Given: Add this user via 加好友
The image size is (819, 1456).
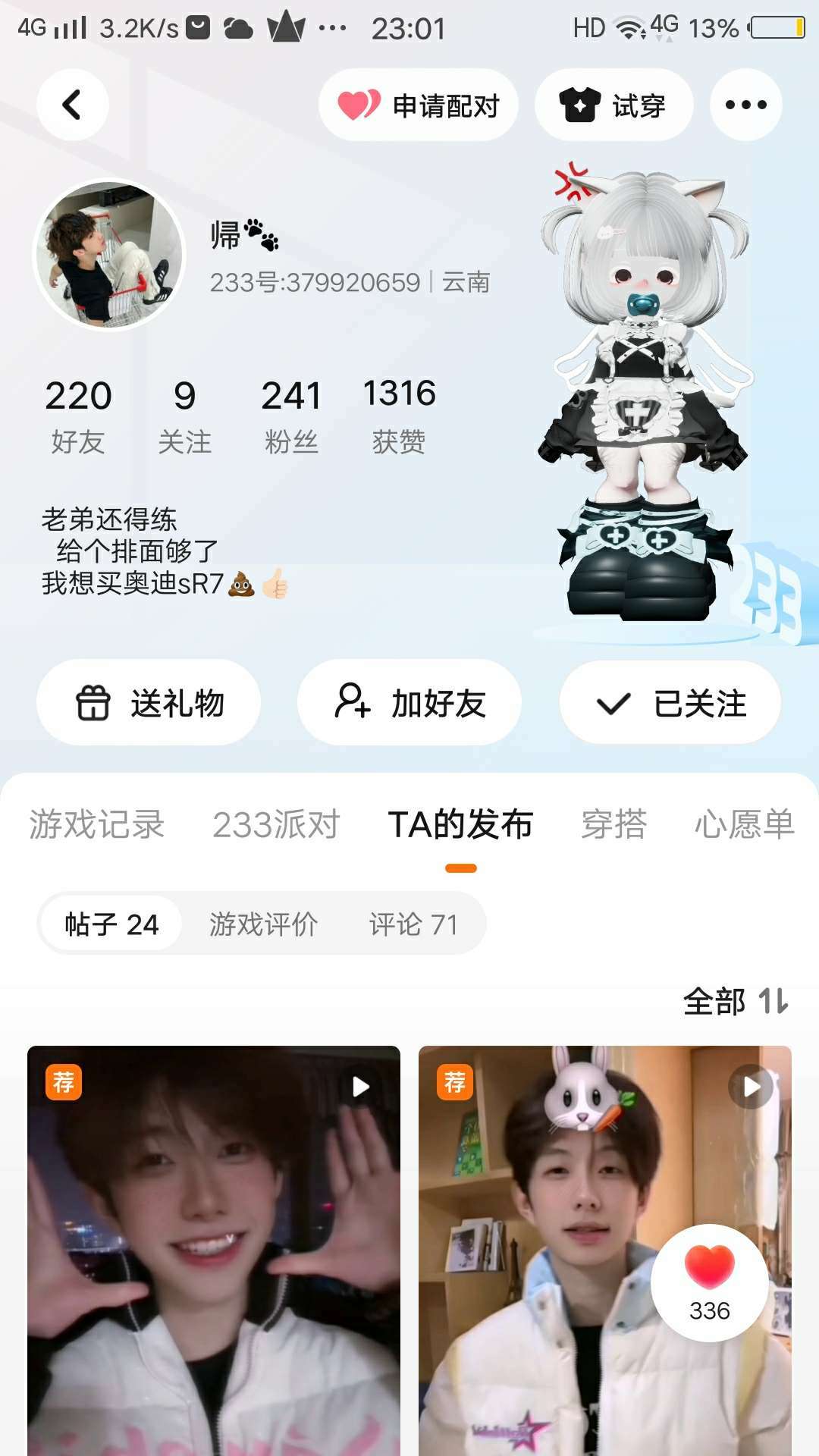Looking at the screenshot, I should tap(409, 702).
